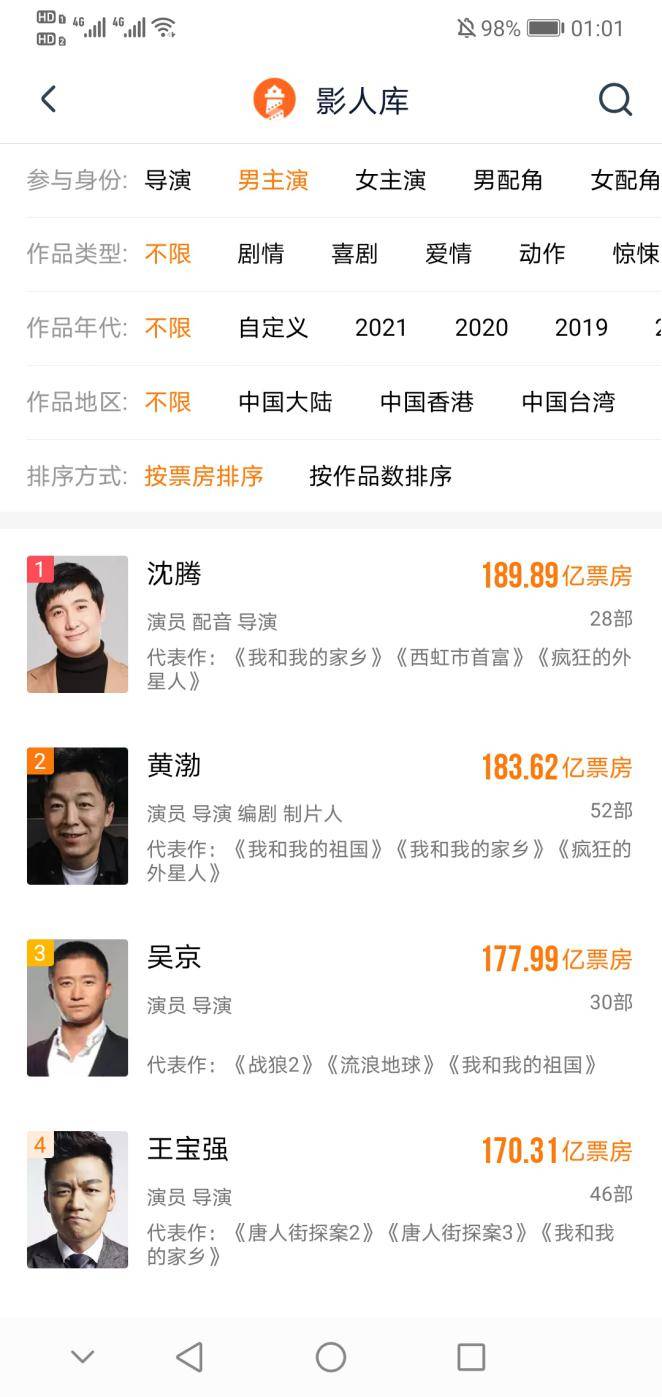The height and width of the screenshot is (1397, 662).
Task: Select the 女主演 role filter
Action: 390,180
